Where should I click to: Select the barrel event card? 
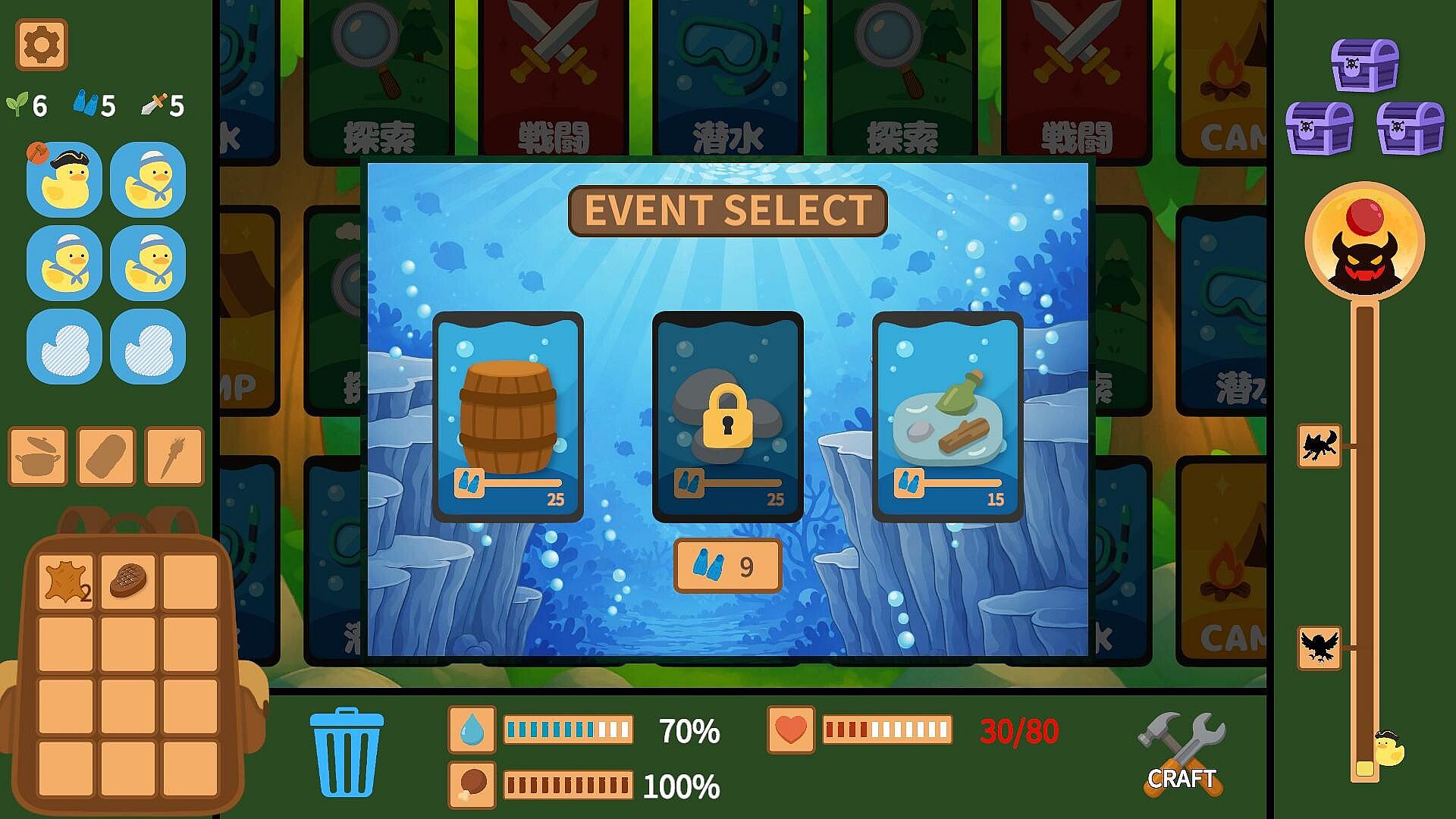pyautogui.click(x=508, y=416)
